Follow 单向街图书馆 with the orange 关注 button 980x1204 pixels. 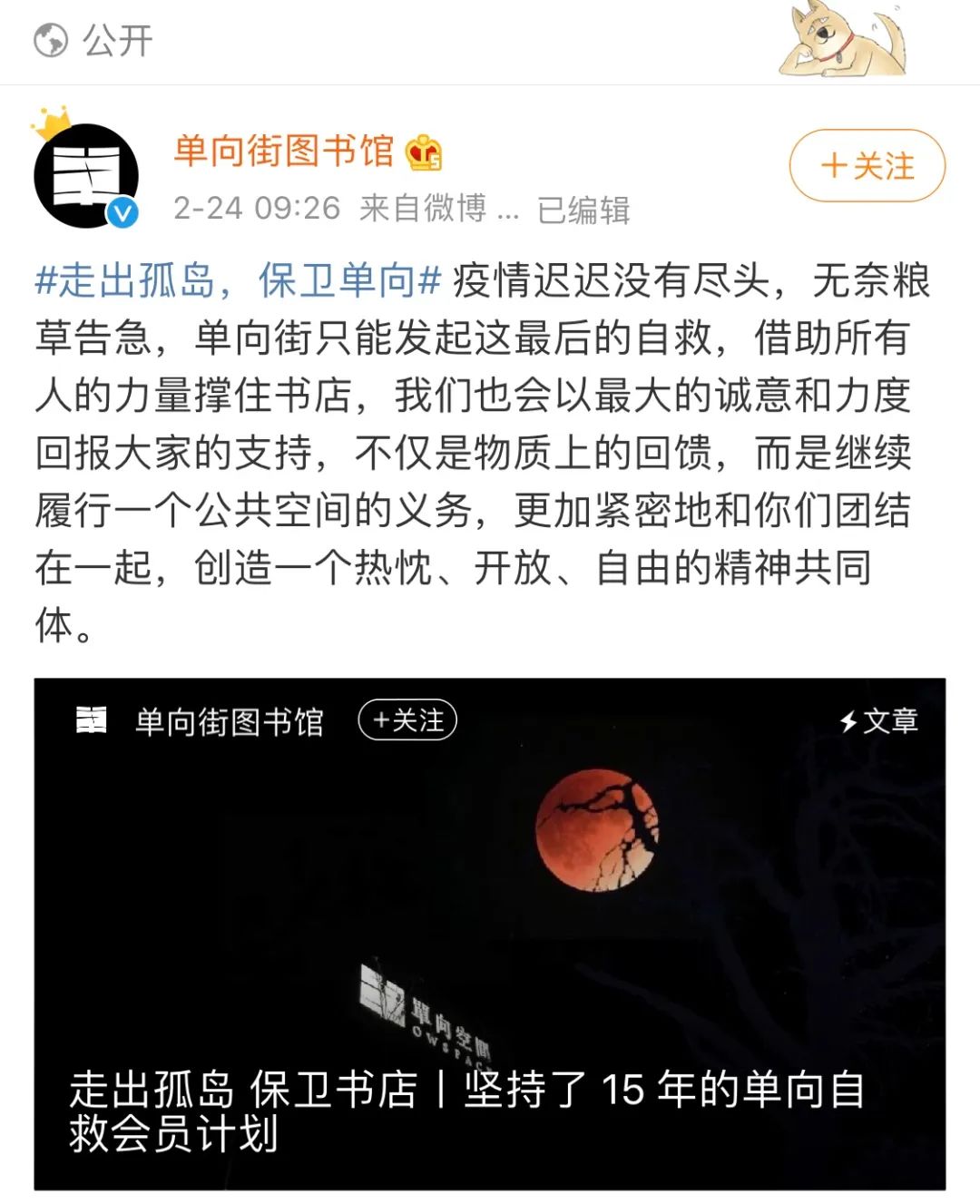(x=867, y=166)
